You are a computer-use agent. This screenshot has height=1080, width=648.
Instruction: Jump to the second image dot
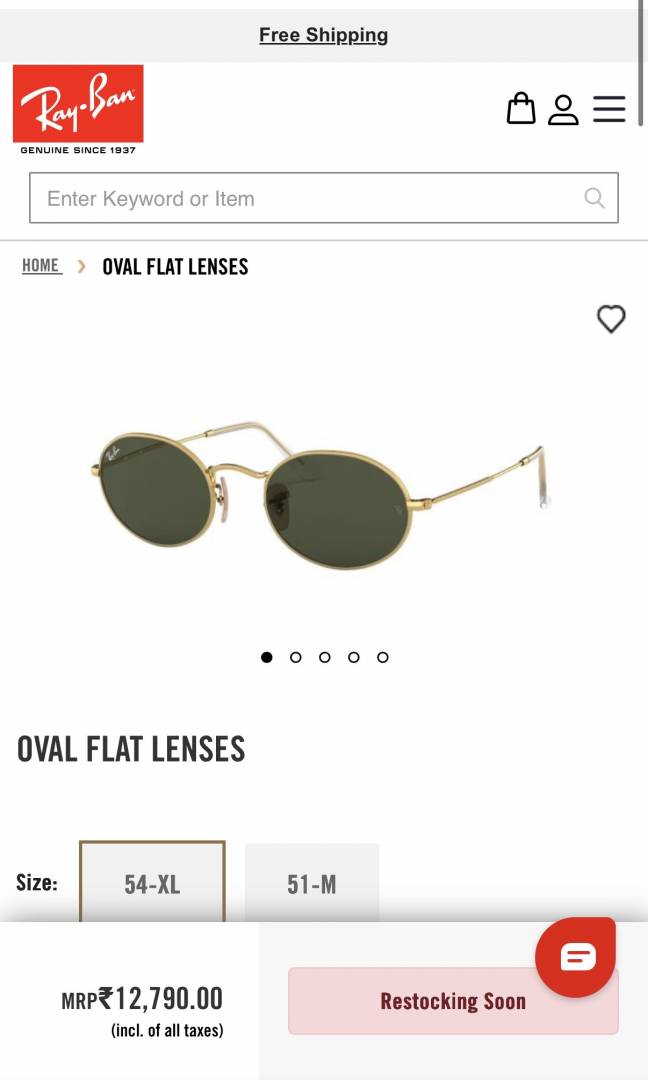tap(295, 657)
